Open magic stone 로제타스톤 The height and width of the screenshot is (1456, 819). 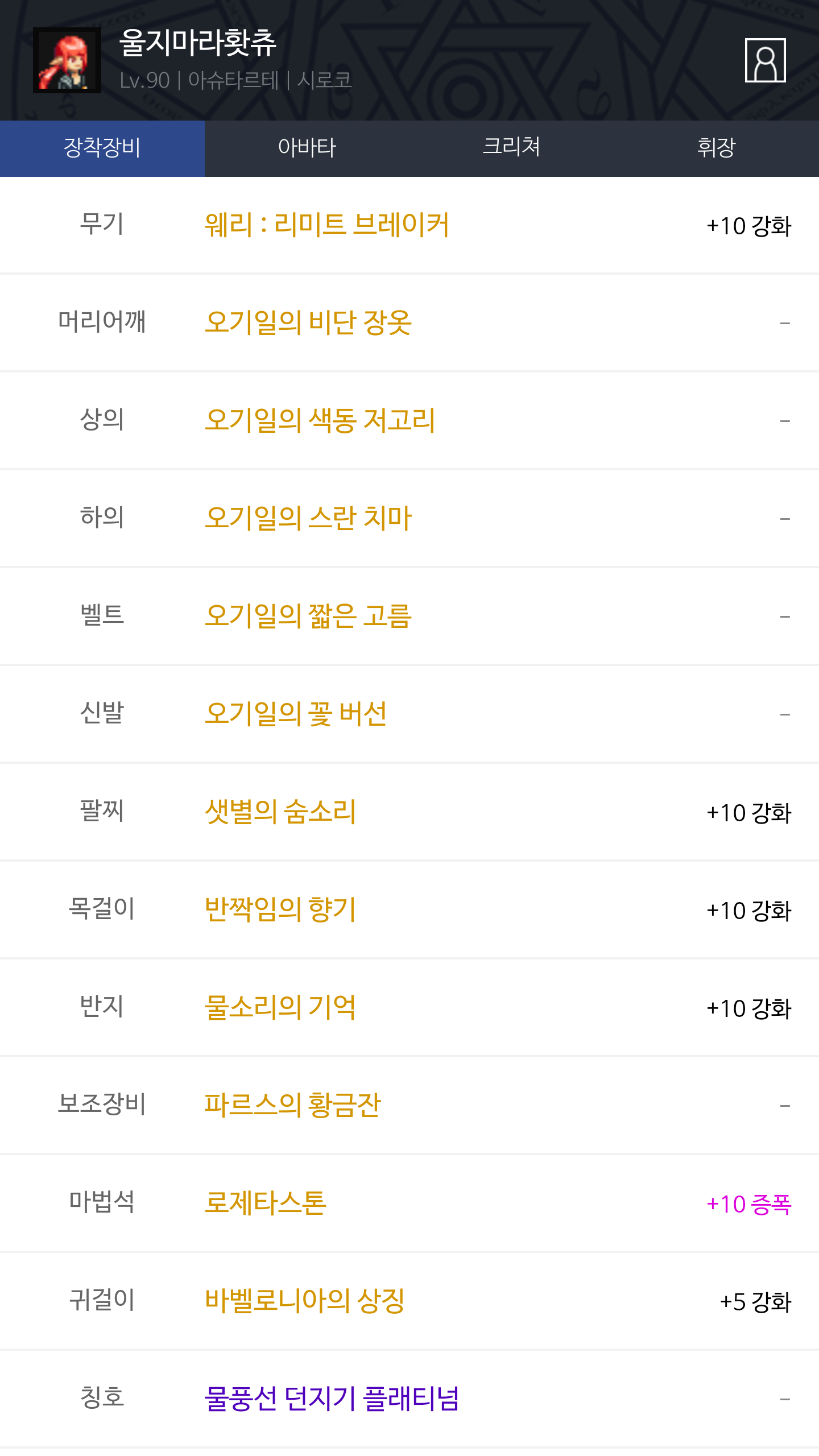click(266, 1203)
